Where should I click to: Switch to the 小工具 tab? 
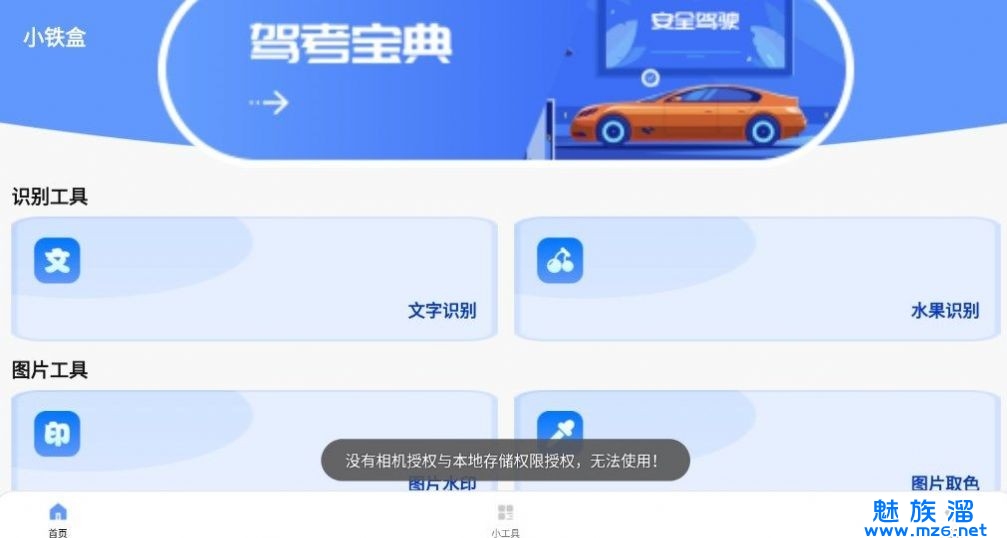click(505, 520)
